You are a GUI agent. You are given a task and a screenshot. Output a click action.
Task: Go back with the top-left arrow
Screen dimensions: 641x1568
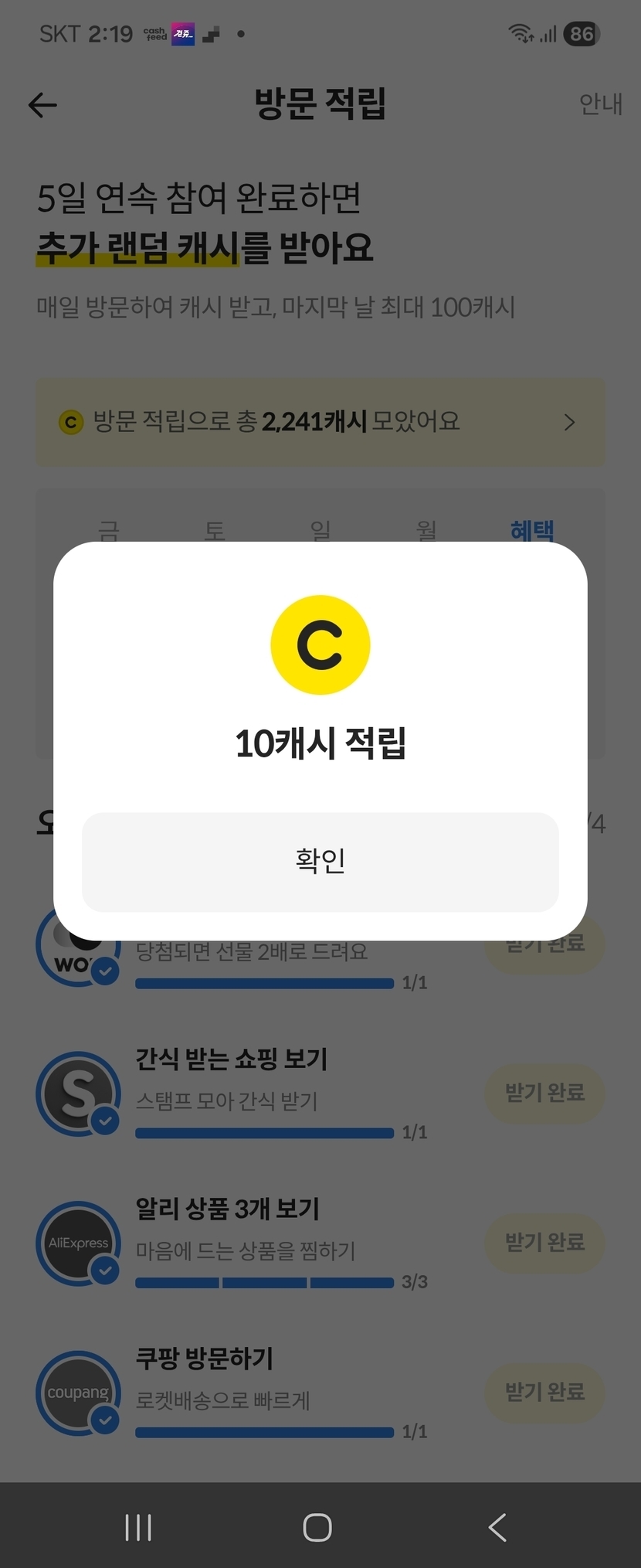[x=42, y=104]
